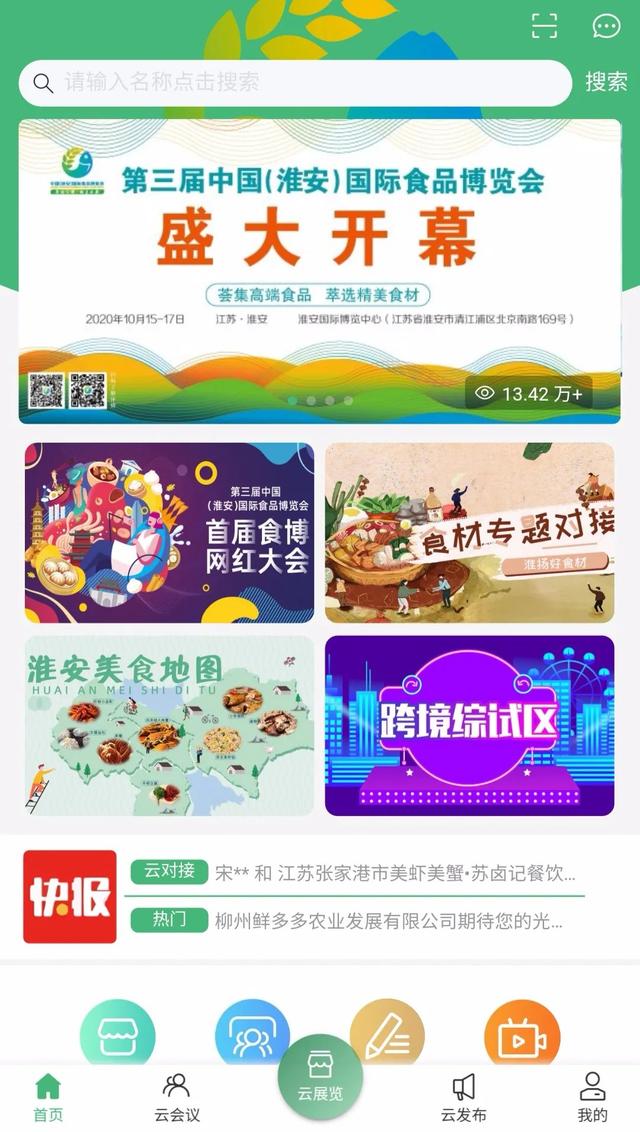Open the 食材专题对接 card
640x1132 pixels.
pyautogui.click(x=469, y=533)
